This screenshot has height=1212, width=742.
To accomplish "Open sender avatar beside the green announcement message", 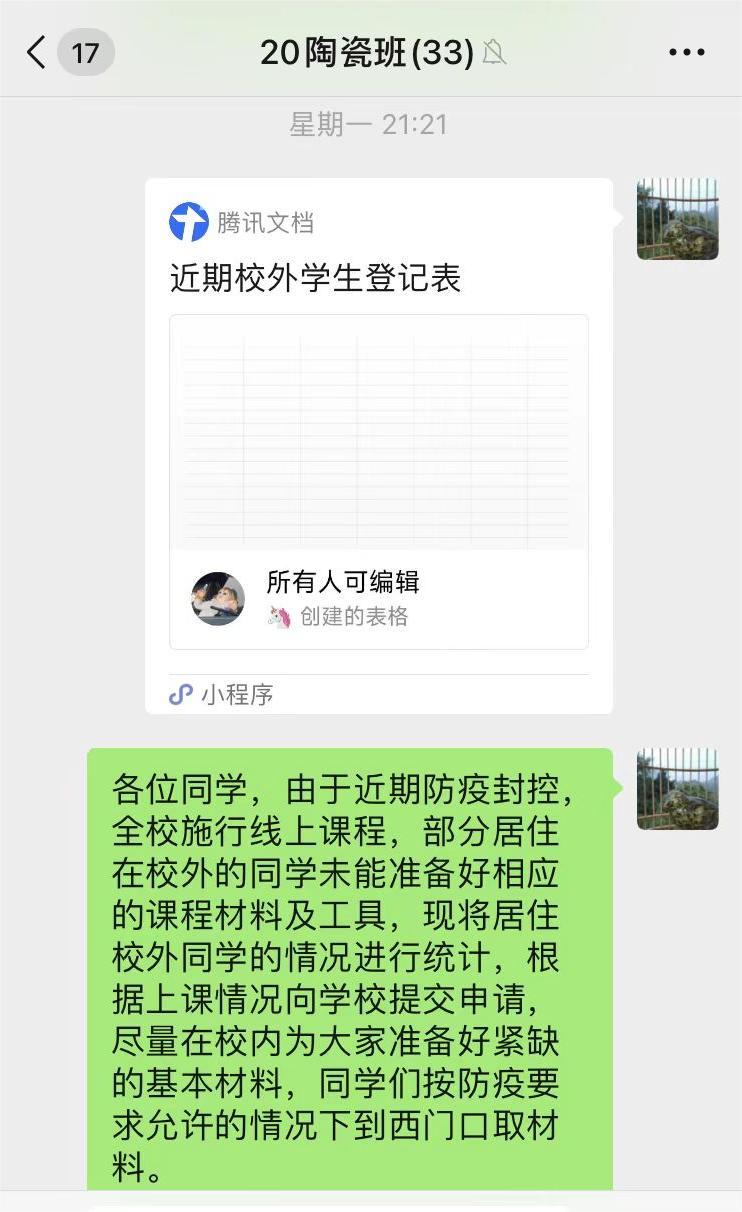I will 677,789.
